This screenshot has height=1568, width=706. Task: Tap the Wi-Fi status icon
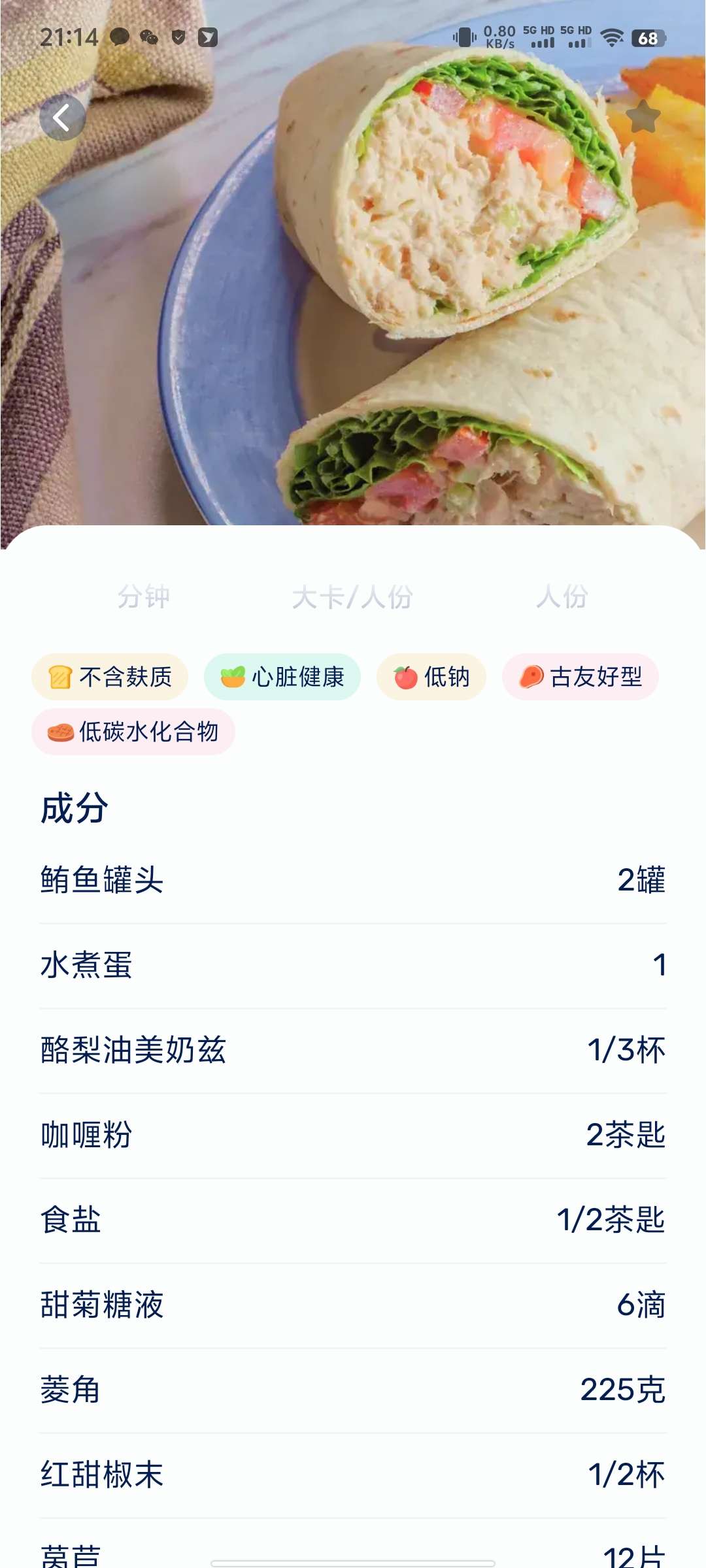(x=611, y=37)
